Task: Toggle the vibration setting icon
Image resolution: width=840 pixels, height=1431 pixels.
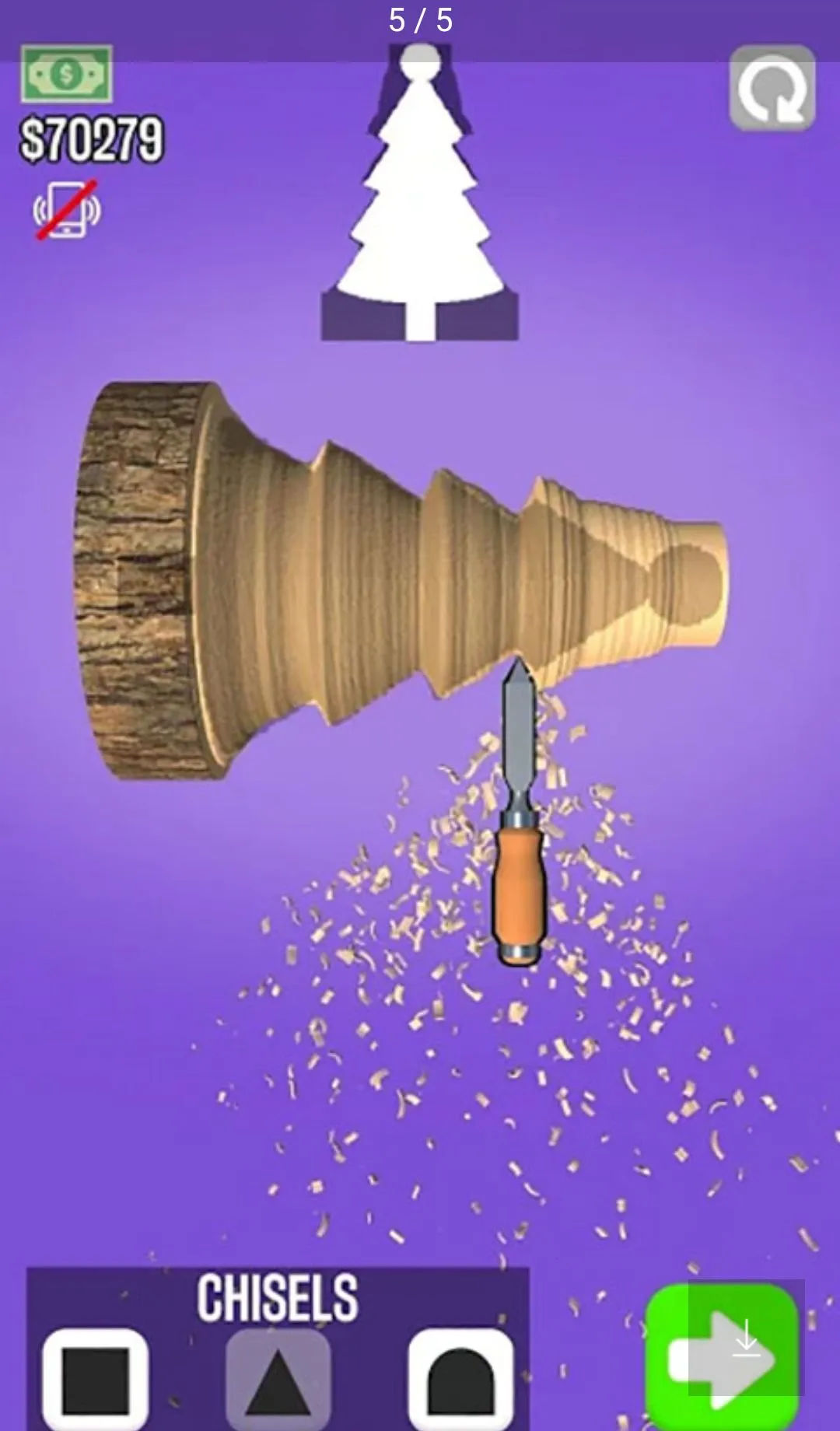Action: tap(67, 210)
